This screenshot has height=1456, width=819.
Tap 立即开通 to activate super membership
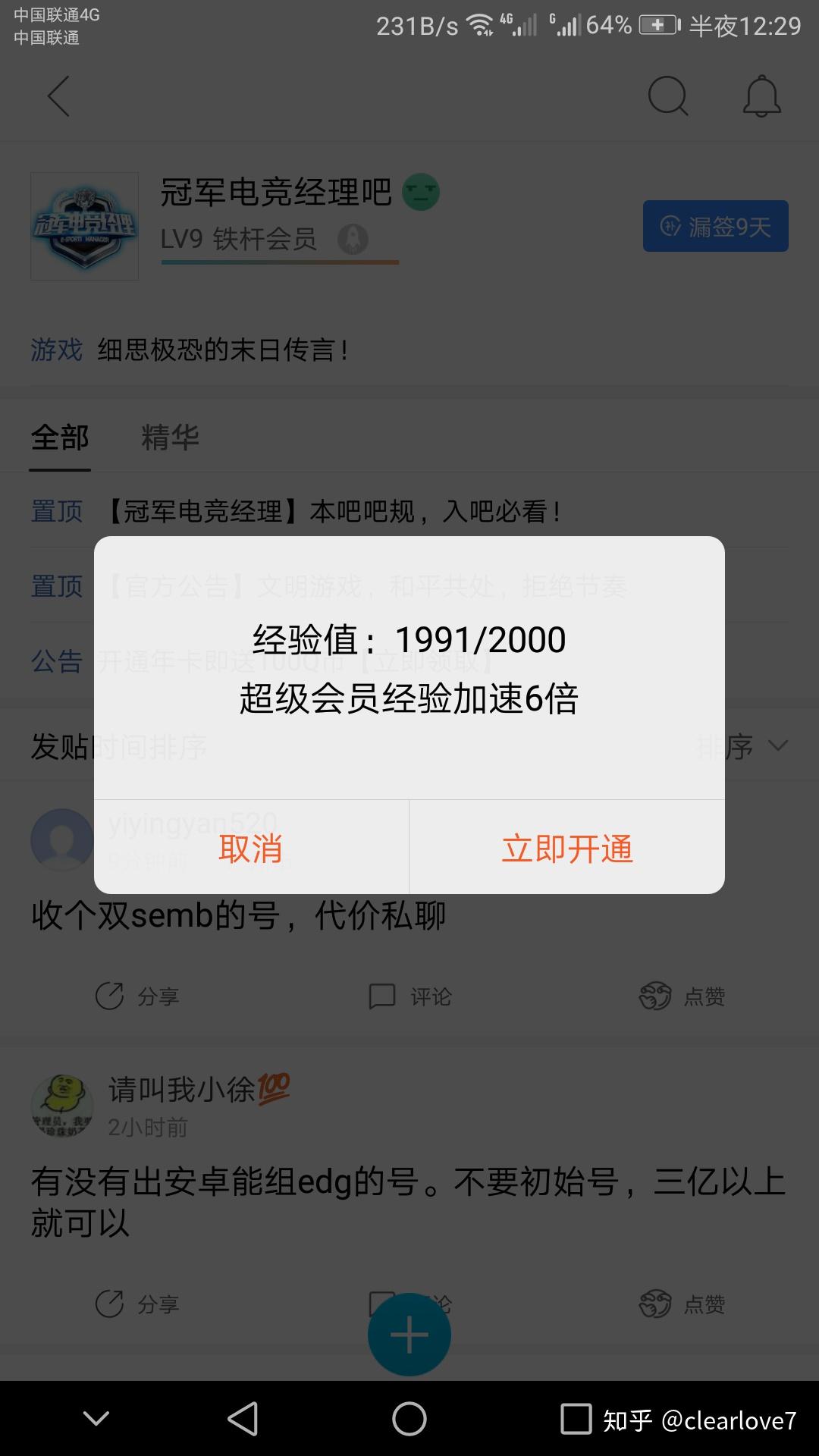click(566, 848)
